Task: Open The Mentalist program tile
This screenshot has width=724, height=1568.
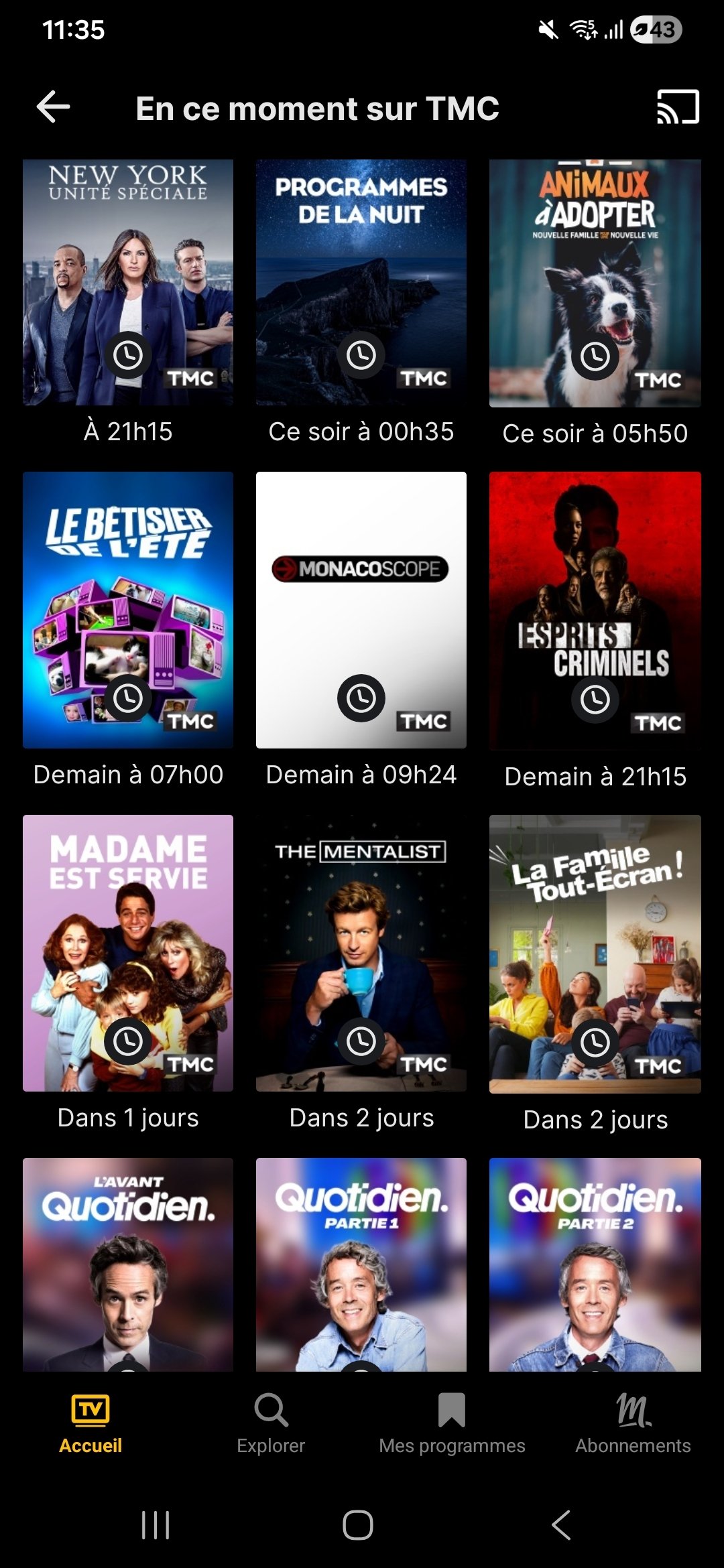Action: tap(361, 953)
